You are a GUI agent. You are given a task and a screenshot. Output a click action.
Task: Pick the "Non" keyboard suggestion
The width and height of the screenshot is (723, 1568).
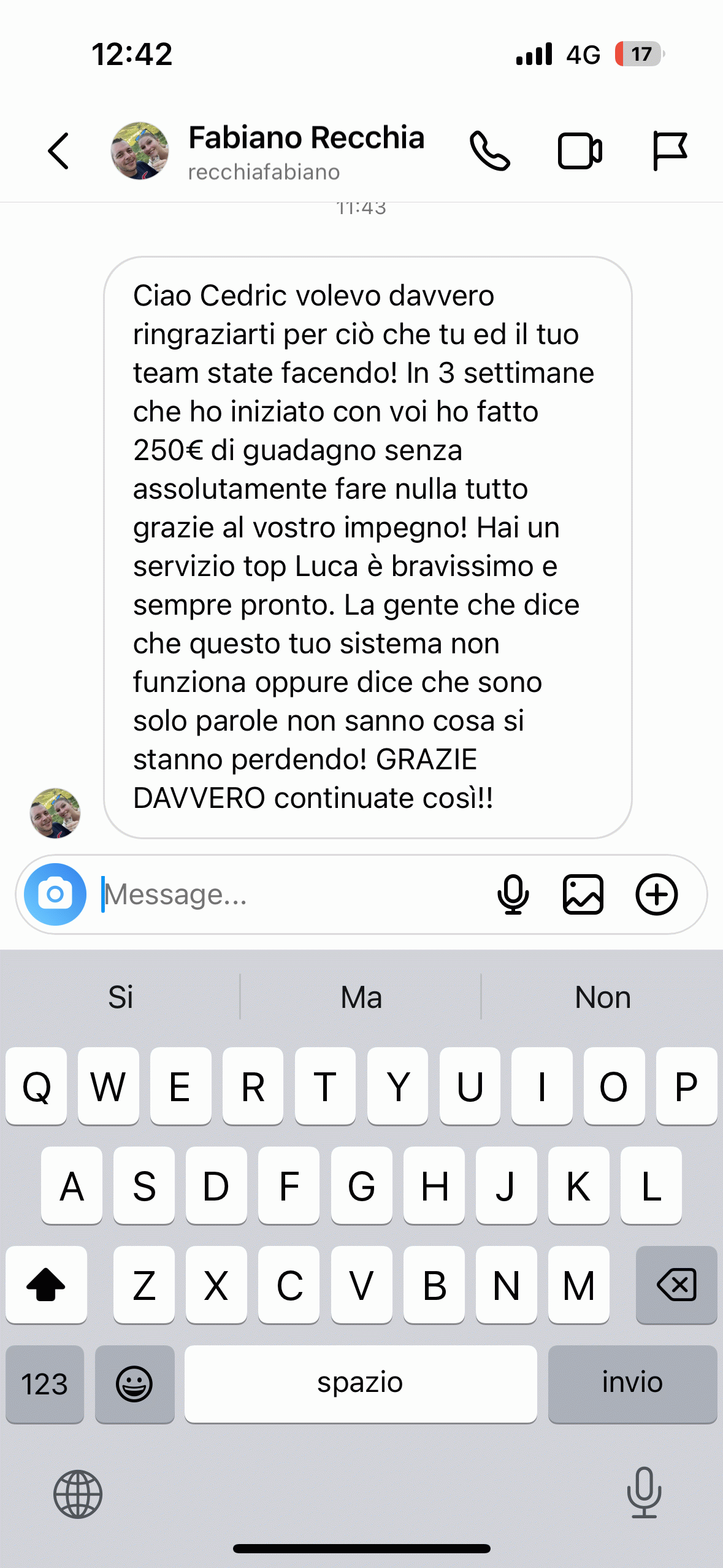[603, 997]
